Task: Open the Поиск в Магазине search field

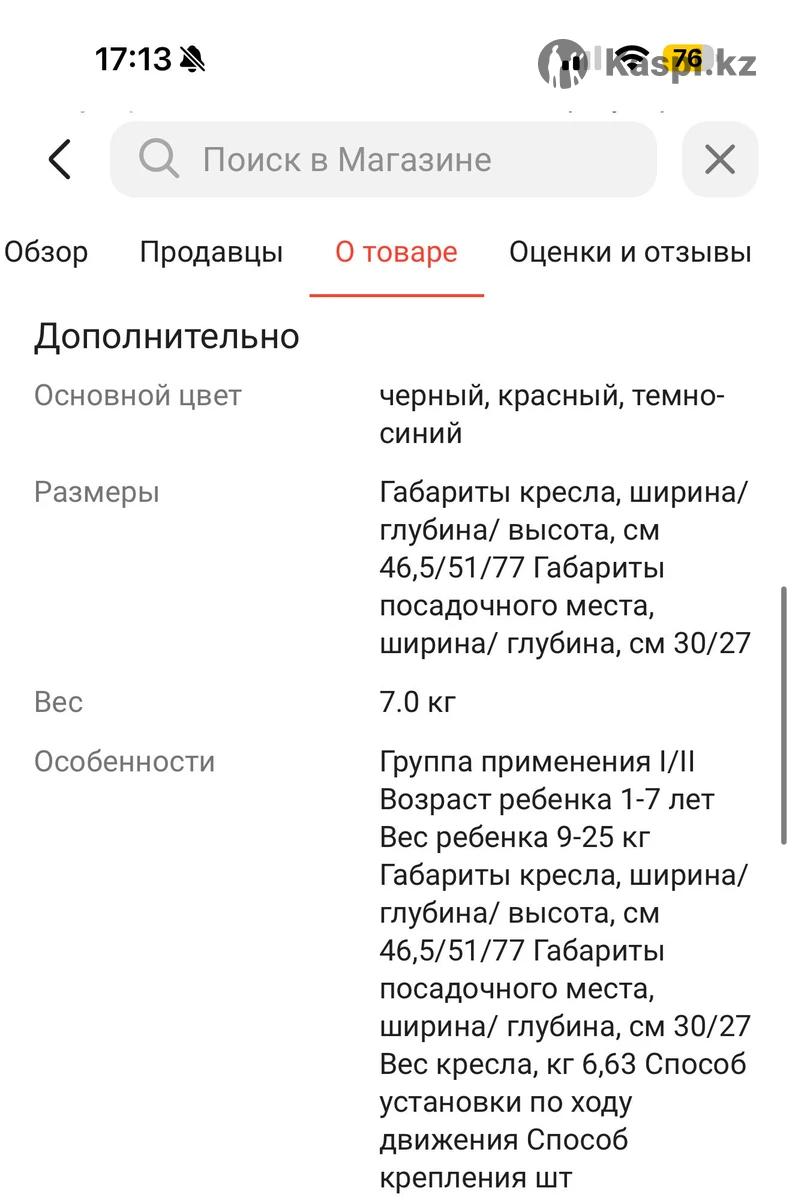Action: [383, 160]
